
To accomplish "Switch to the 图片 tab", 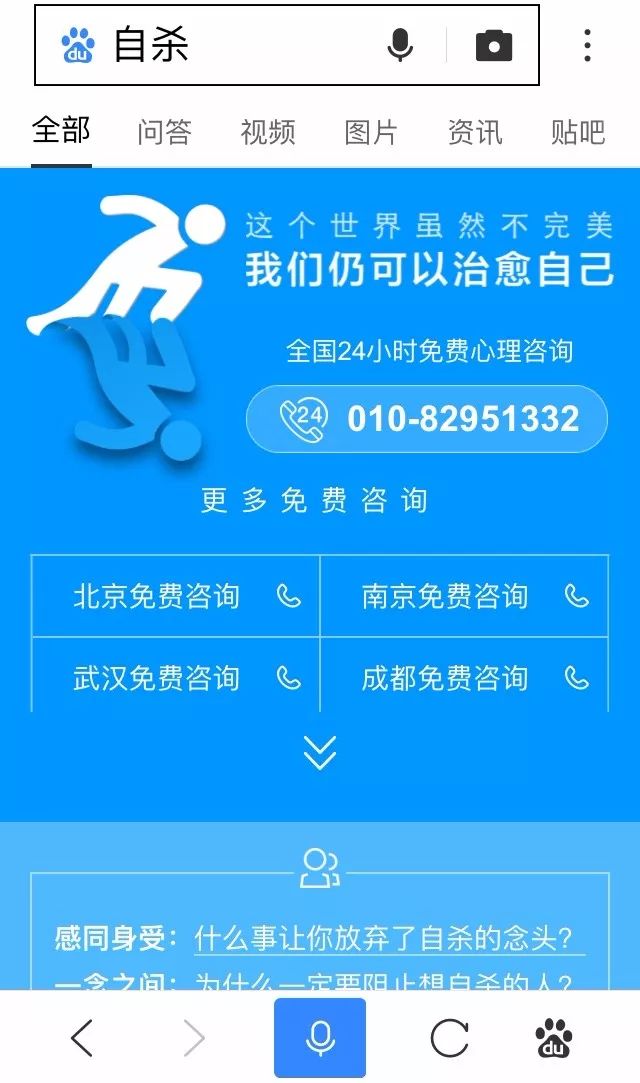I will (371, 132).
